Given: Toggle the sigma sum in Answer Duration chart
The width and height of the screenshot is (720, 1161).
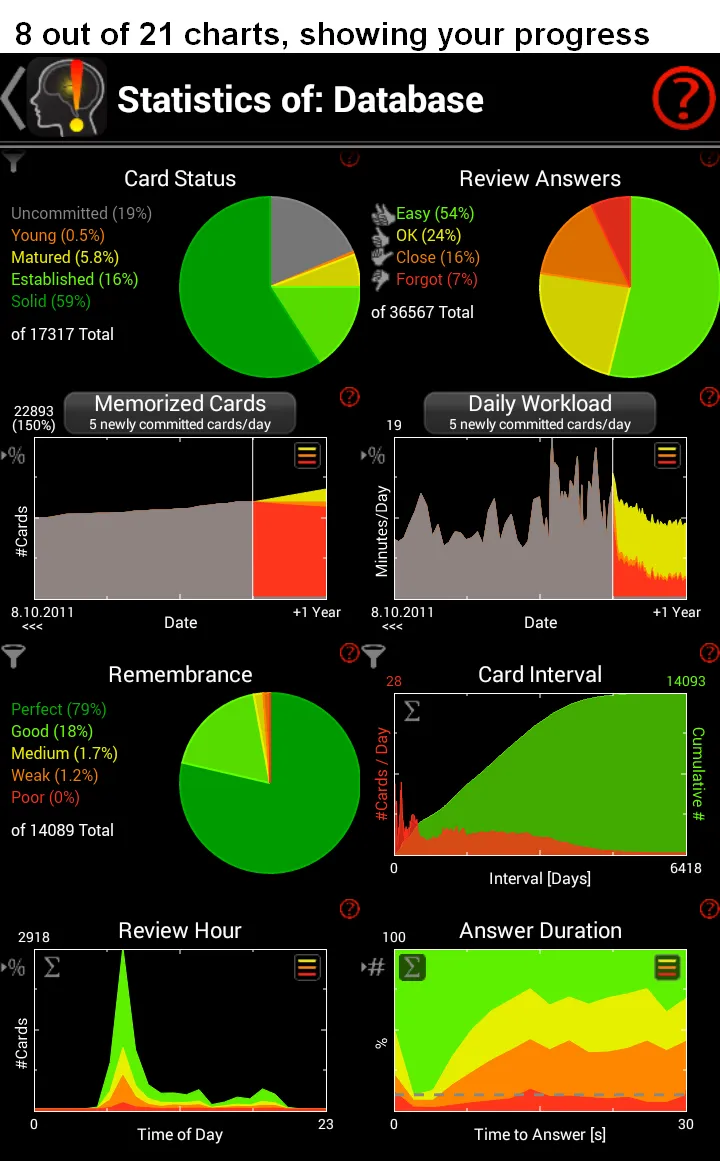Looking at the screenshot, I should 412,967.
